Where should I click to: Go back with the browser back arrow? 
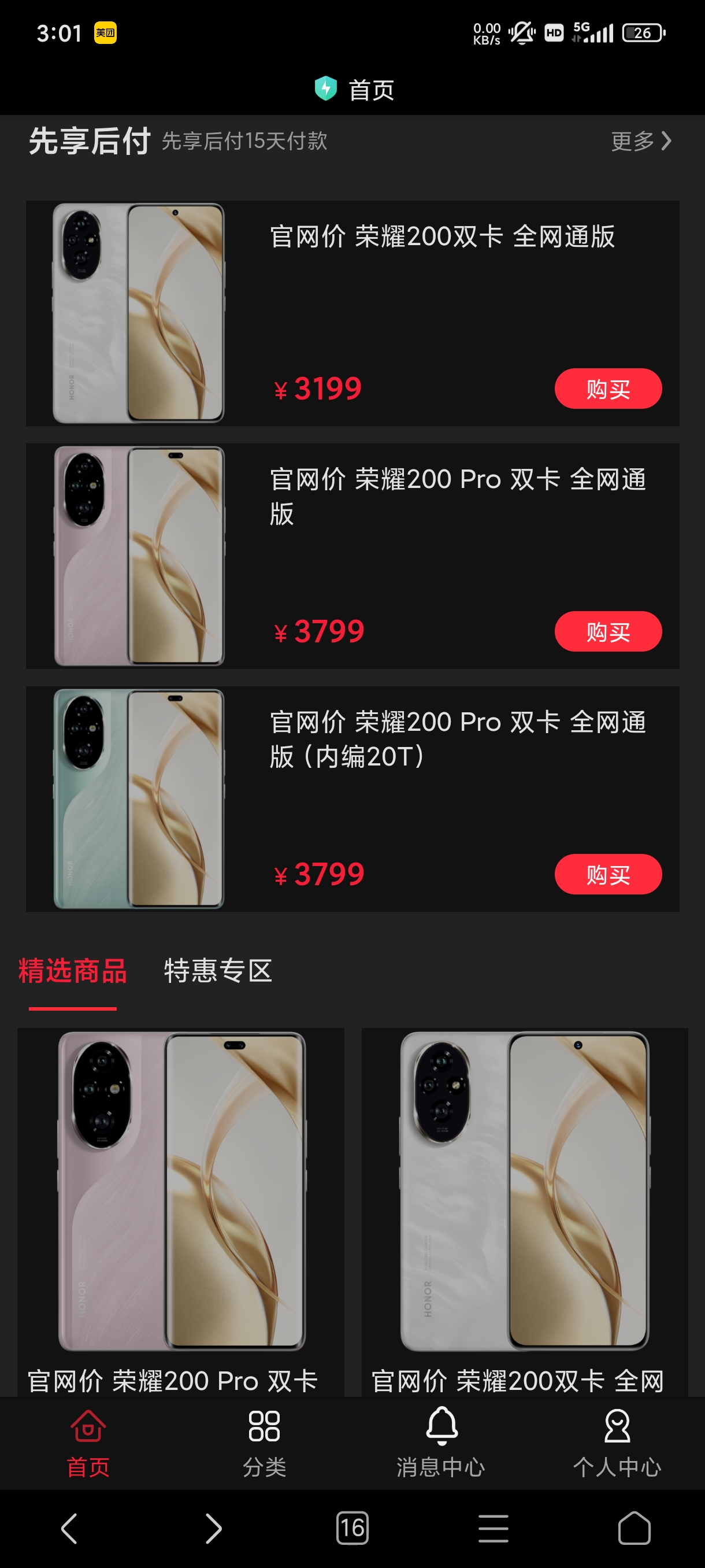pyautogui.click(x=70, y=1529)
